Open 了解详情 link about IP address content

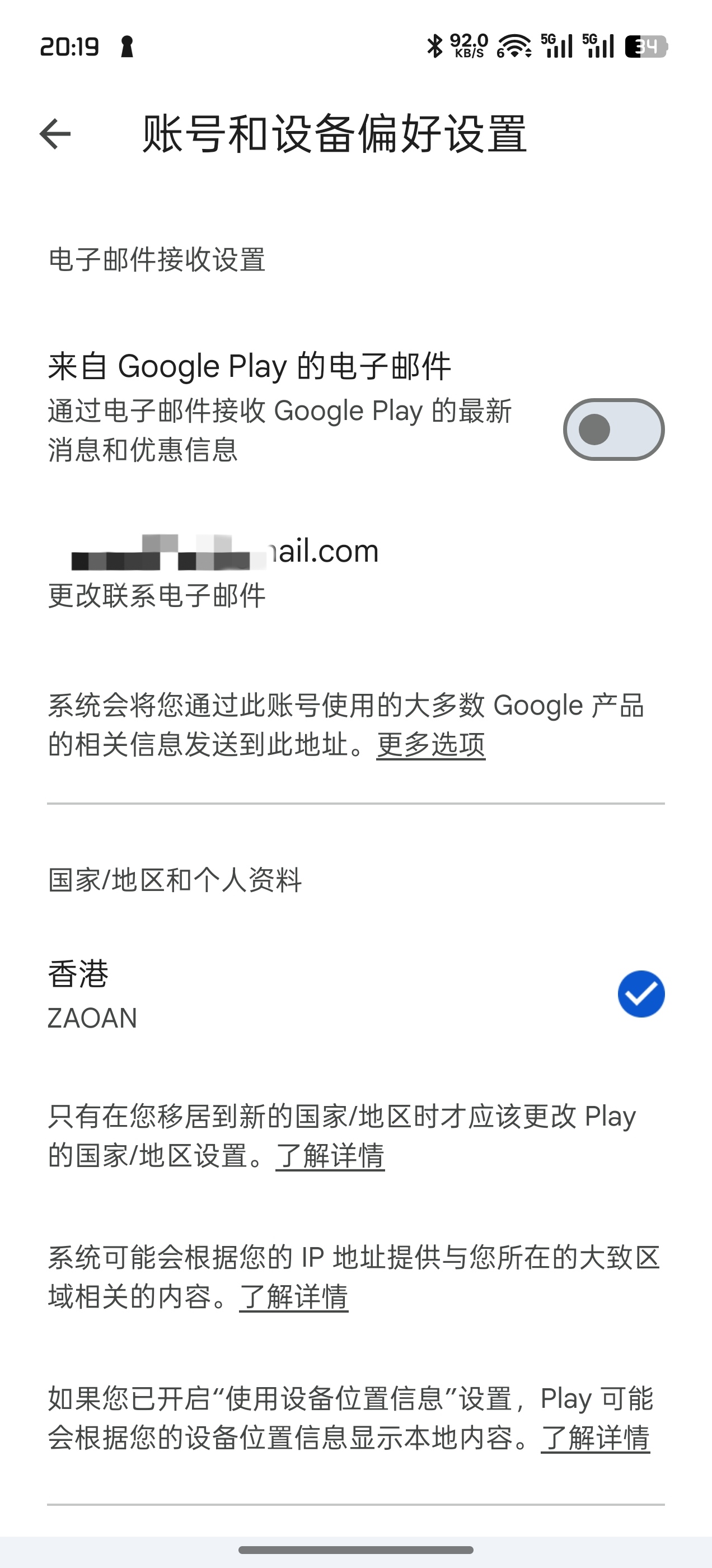[293, 1296]
